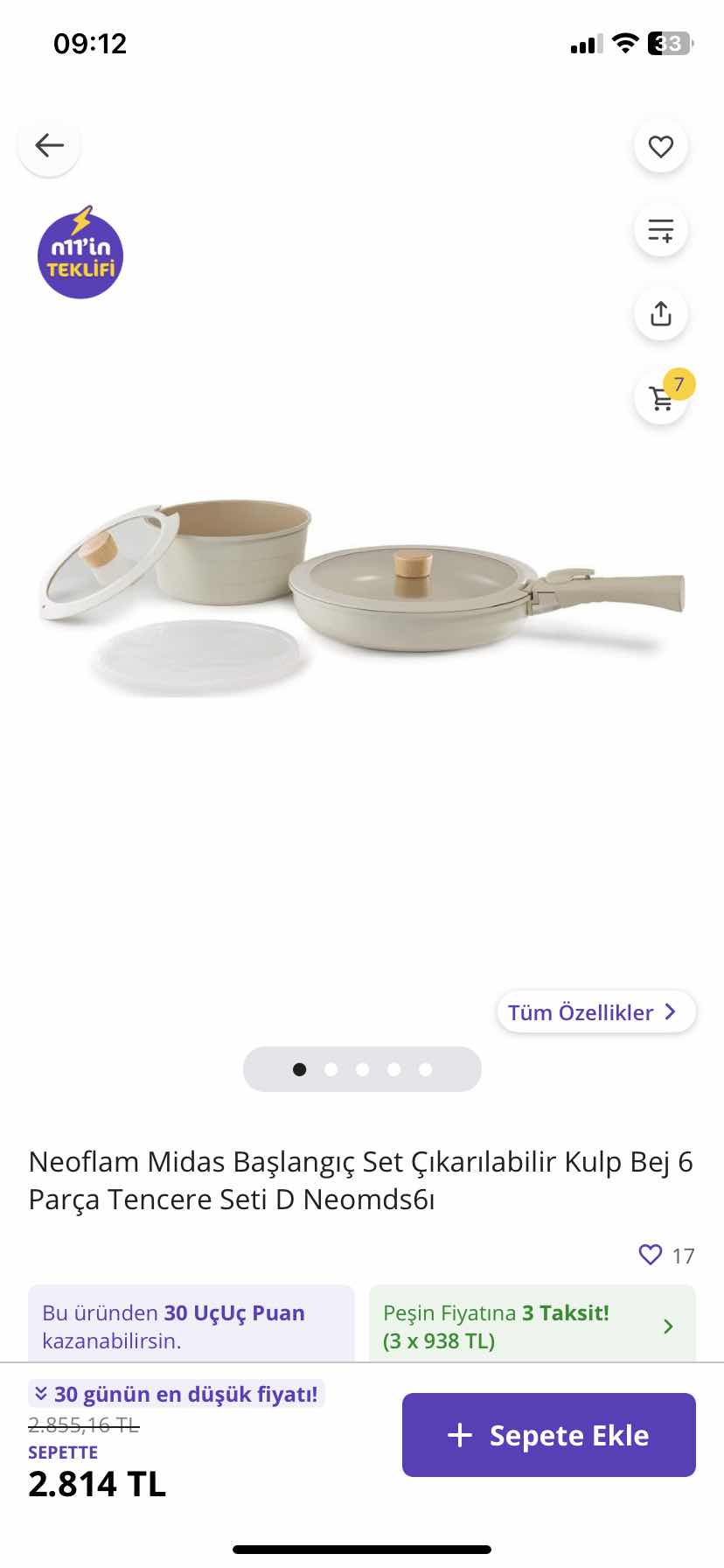The width and height of the screenshot is (724, 1568).
Task: Open the shopping cart with 7 items
Action: click(x=662, y=398)
